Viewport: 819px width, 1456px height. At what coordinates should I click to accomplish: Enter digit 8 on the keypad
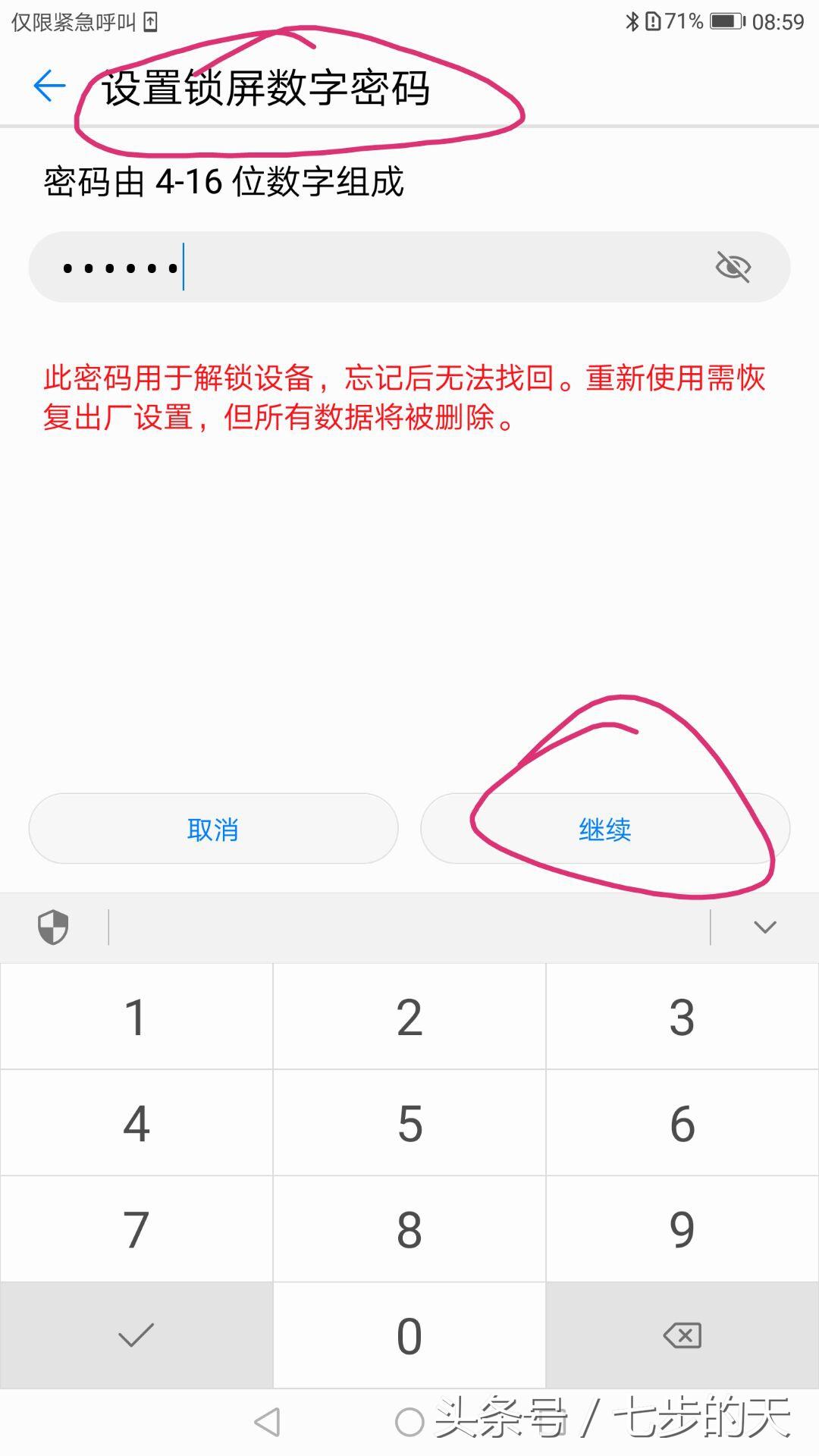409,1229
